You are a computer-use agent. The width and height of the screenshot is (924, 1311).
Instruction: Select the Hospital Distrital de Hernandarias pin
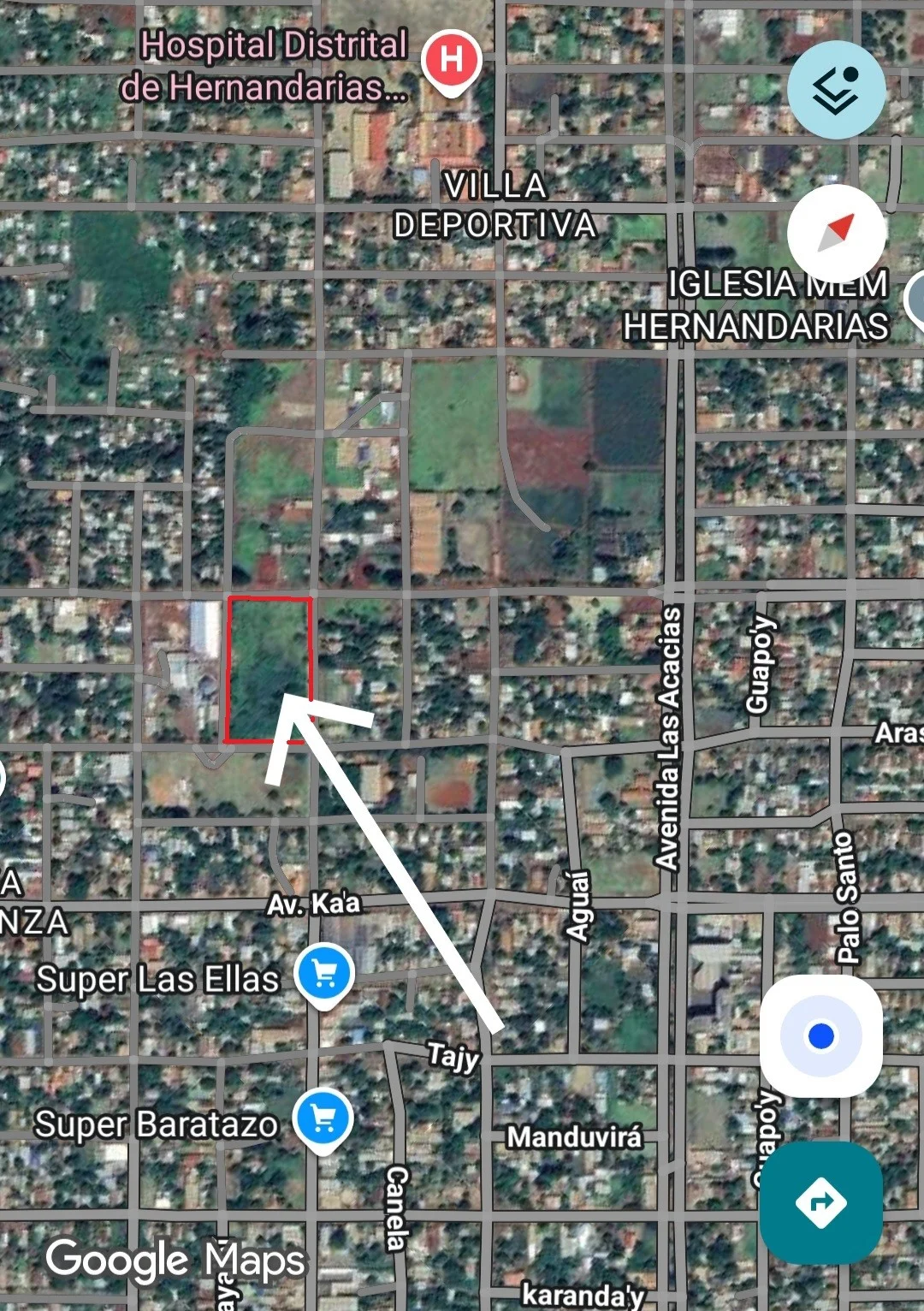(452, 62)
